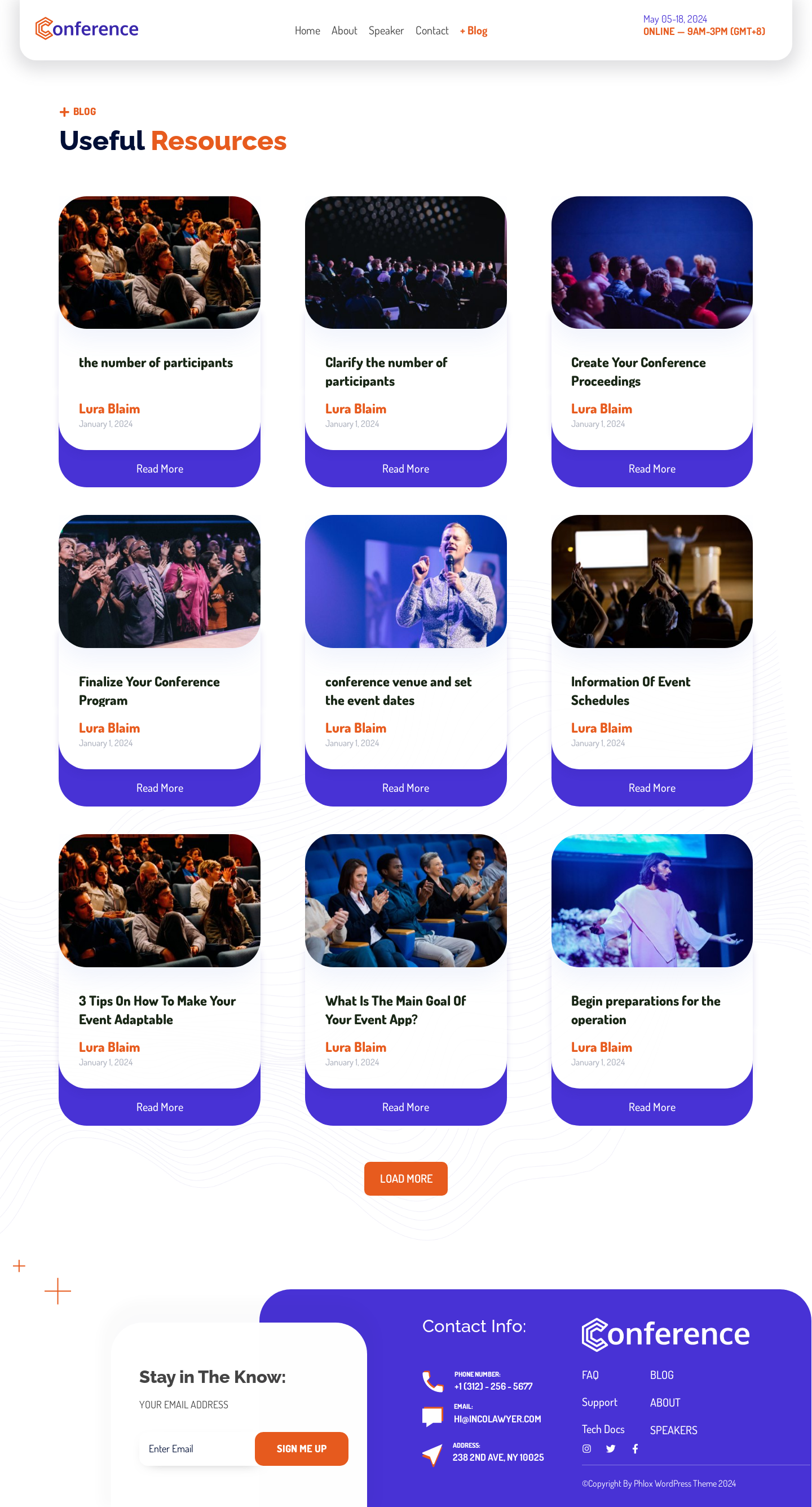The height and width of the screenshot is (1507, 812).
Task: Open the Facebook icon in footer
Action: 635,1448
